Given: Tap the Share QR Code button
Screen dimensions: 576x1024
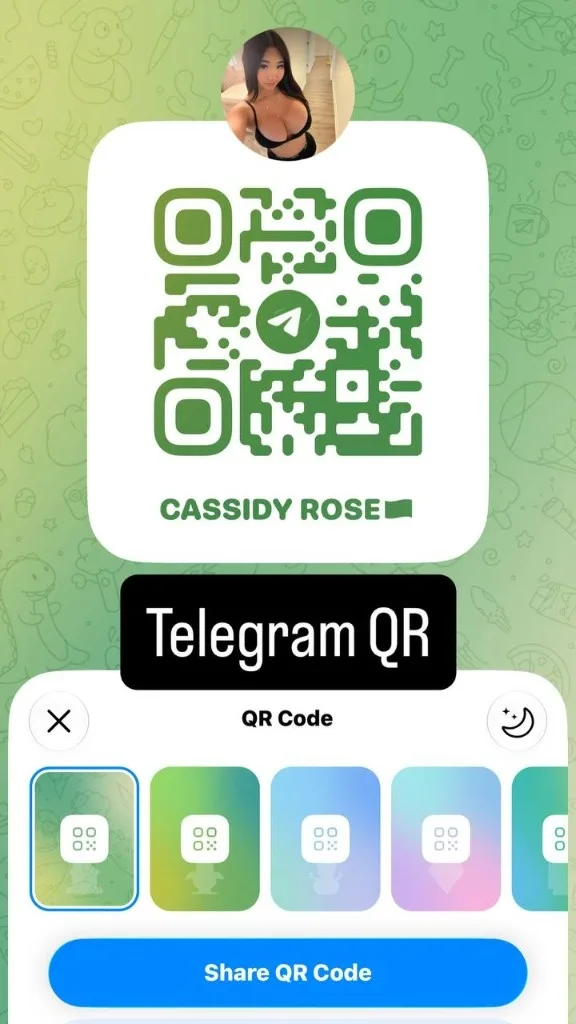Looking at the screenshot, I should pyautogui.click(x=287, y=972).
